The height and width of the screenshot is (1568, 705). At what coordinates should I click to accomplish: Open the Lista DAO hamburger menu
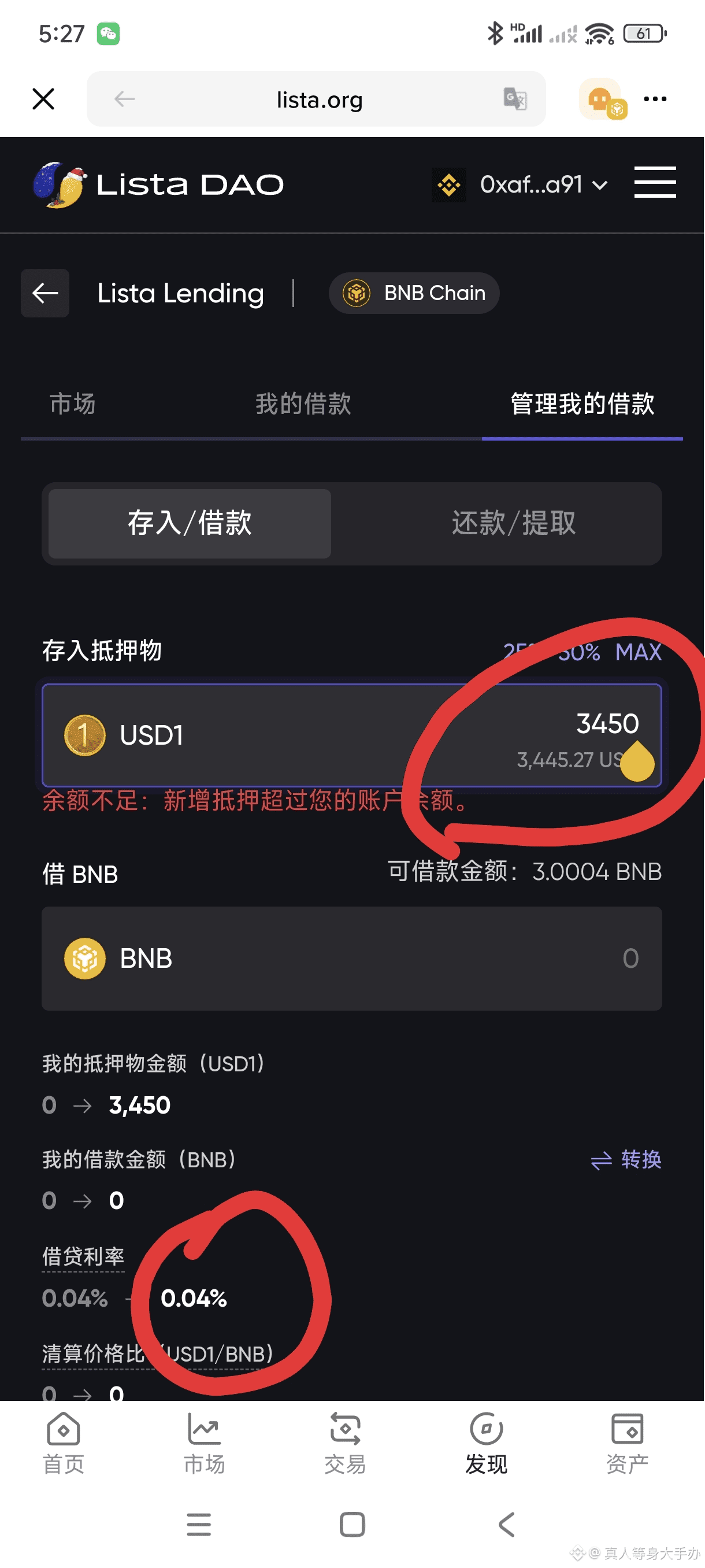pyautogui.click(x=655, y=182)
